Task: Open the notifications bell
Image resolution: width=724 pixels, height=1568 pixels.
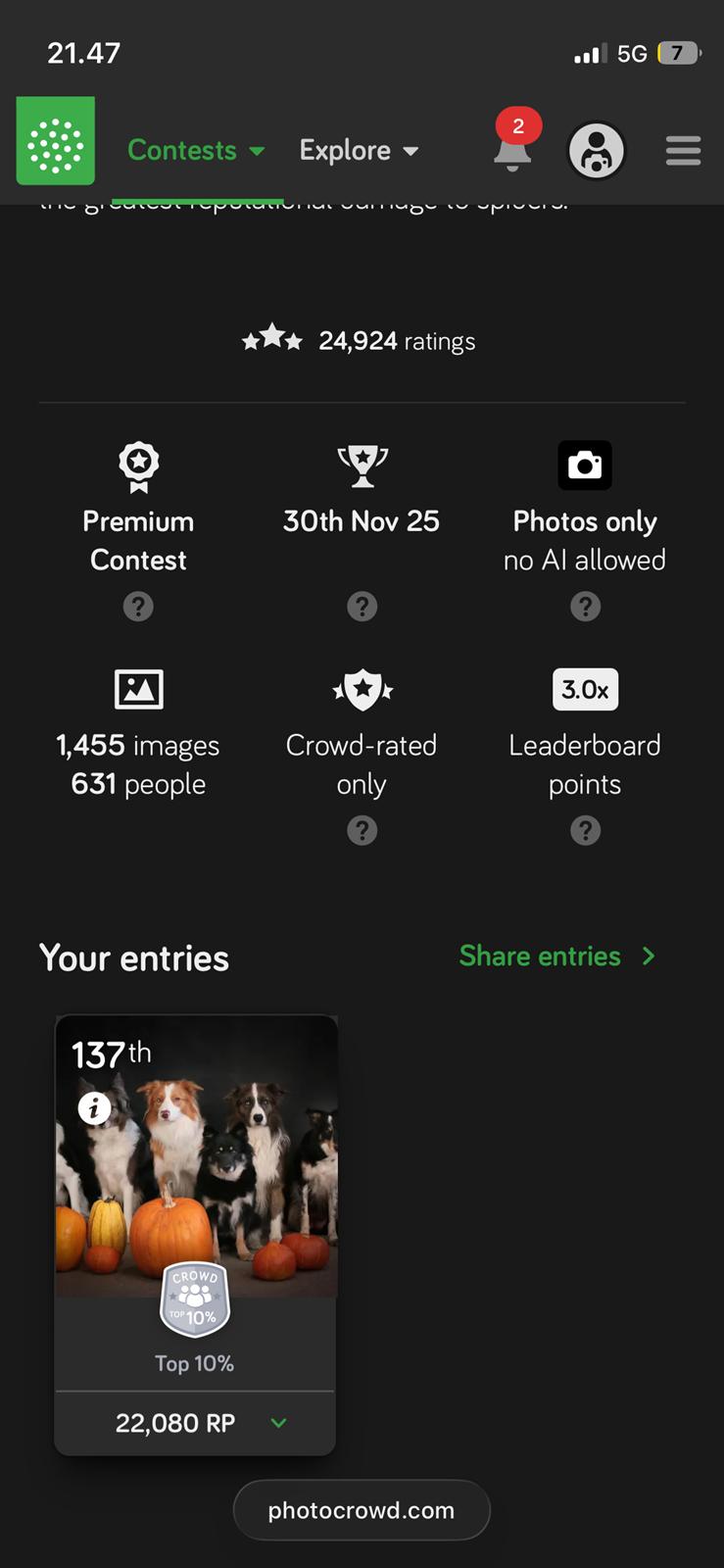Action: click(512, 149)
